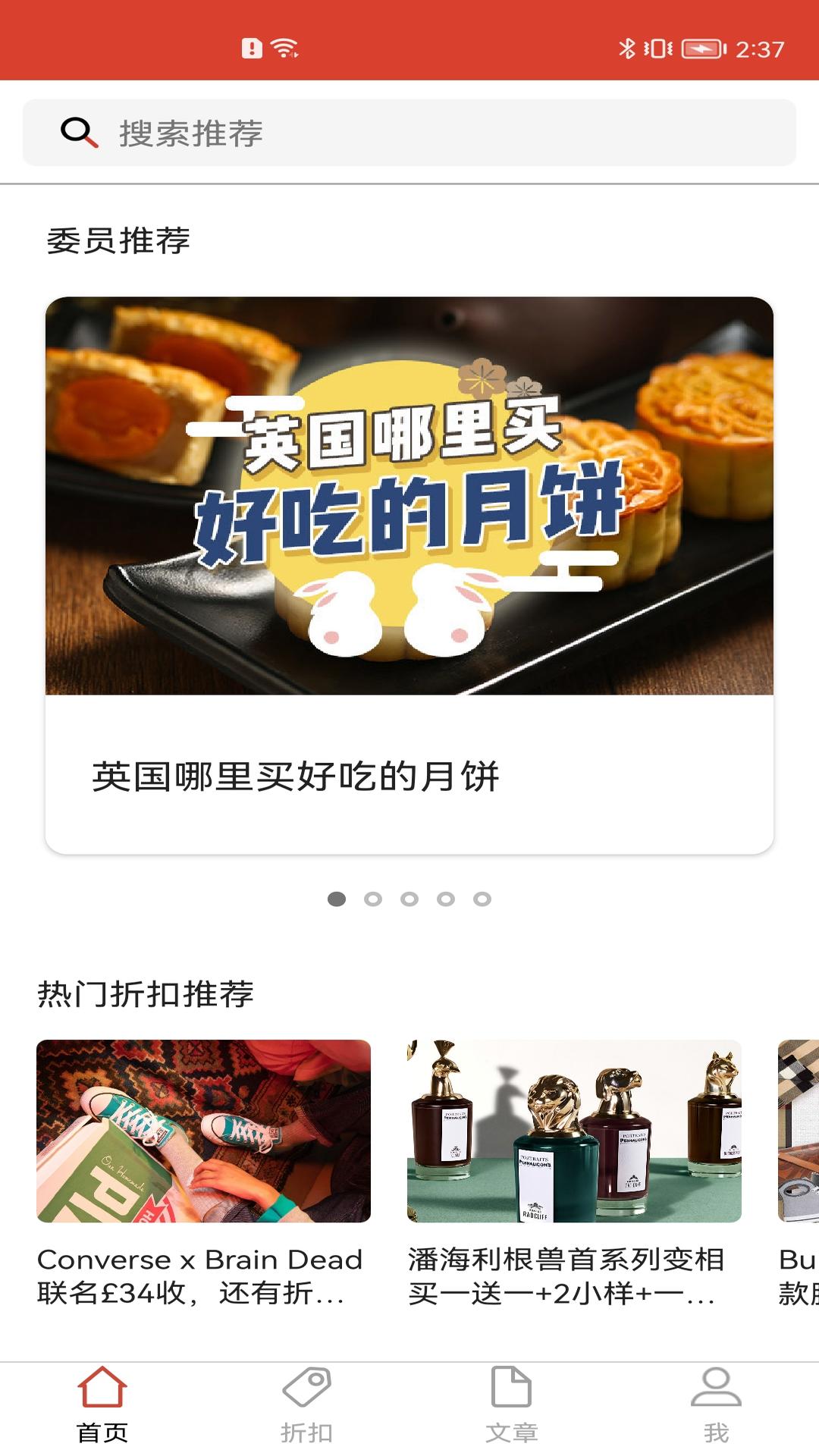Select the second carousel page dot
This screenshot has height=1456, width=819.
tap(373, 899)
